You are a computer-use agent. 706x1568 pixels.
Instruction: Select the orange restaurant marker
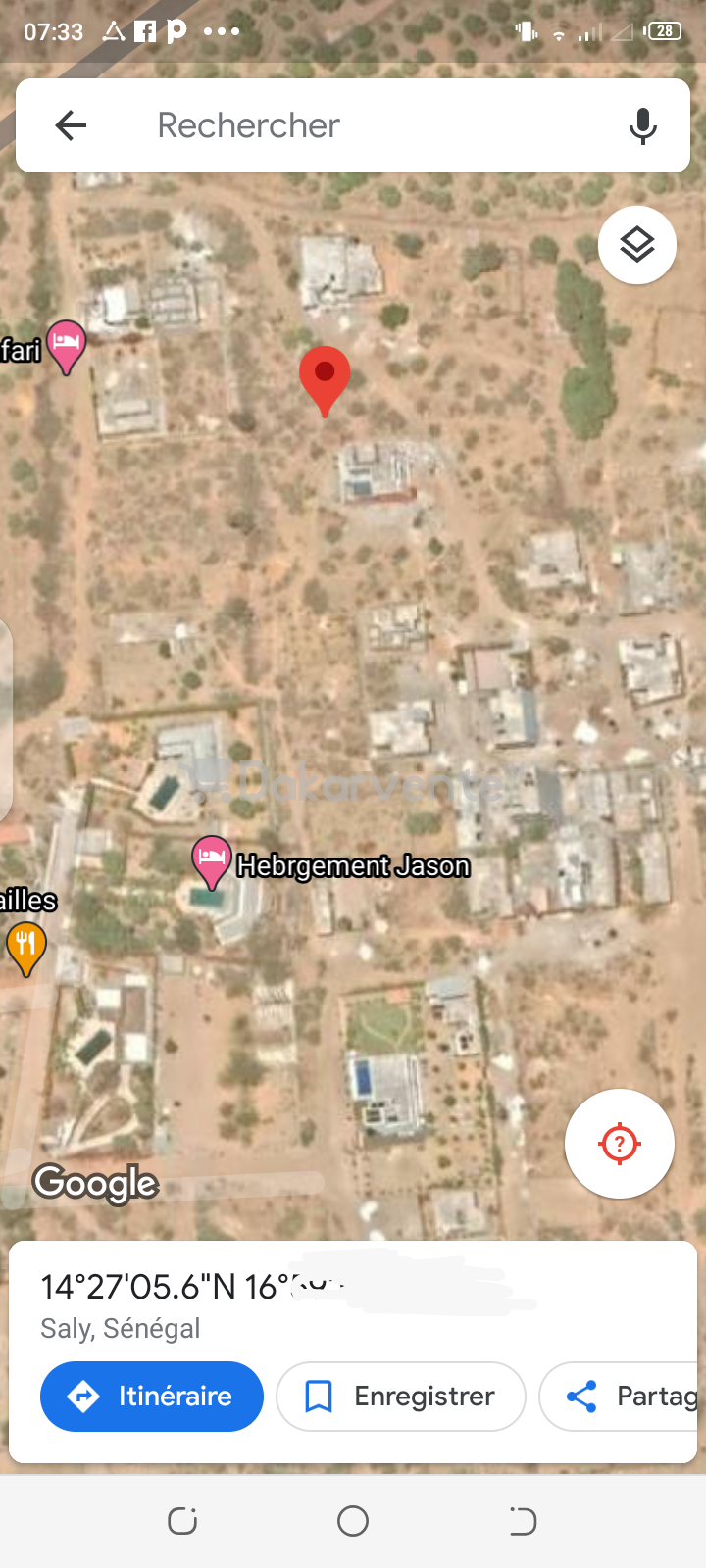[x=26, y=950]
